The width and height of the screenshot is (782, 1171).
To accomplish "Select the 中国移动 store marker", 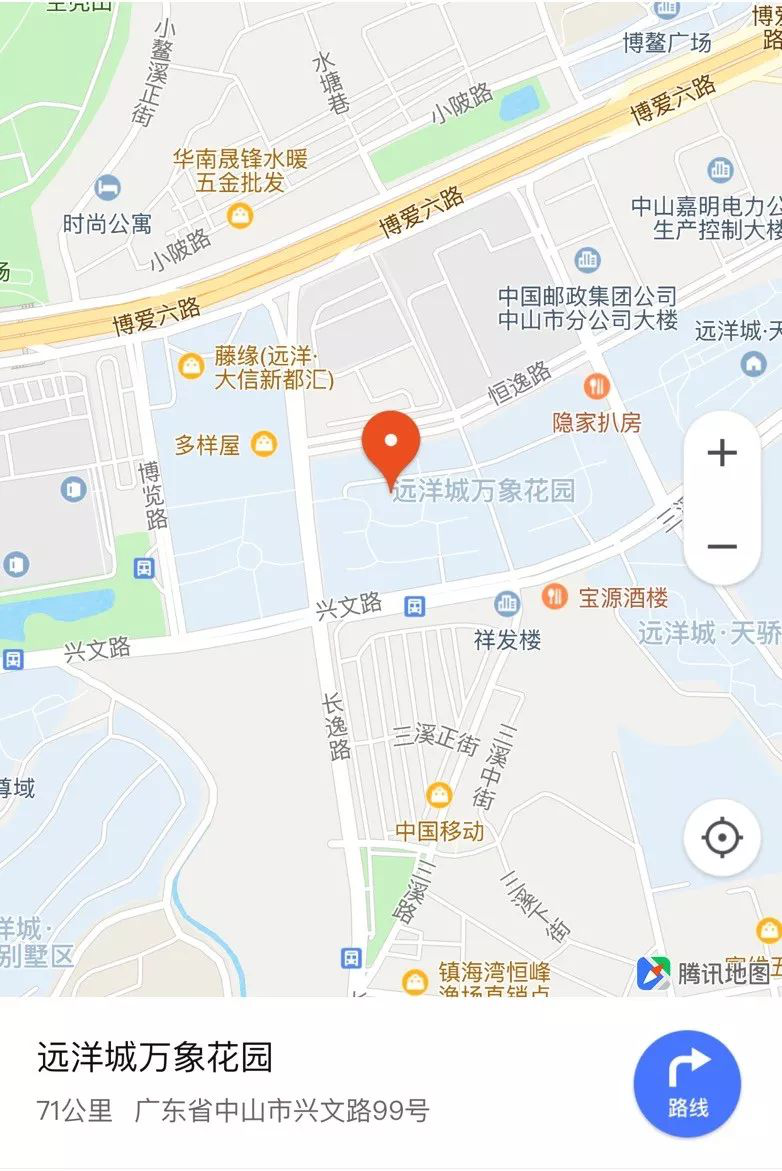I will pyautogui.click(x=439, y=796).
